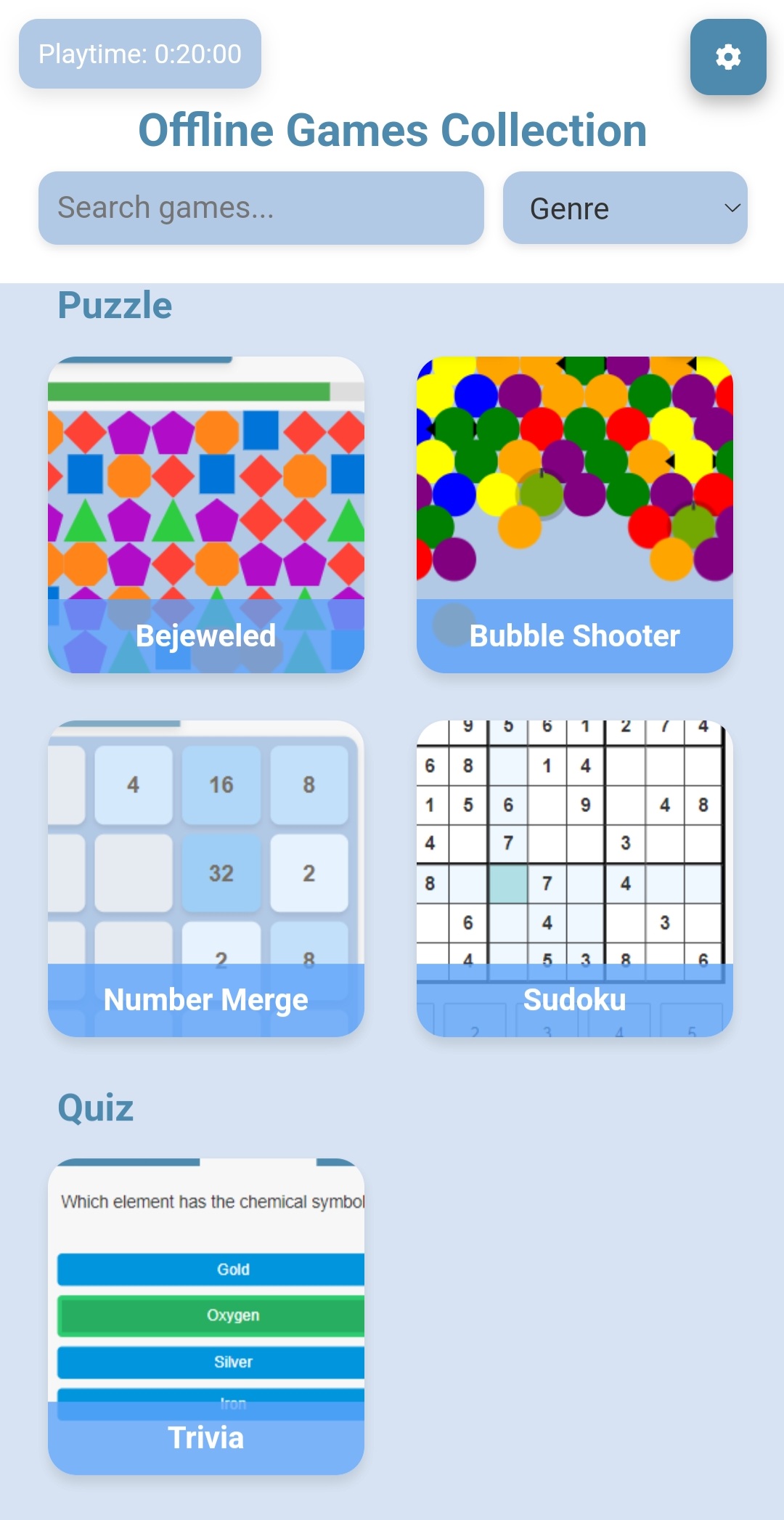Image resolution: width=784 pixels, height=1520 pixels.
Task: Expand the Genre dropdown
Action: tap(625, 208)
